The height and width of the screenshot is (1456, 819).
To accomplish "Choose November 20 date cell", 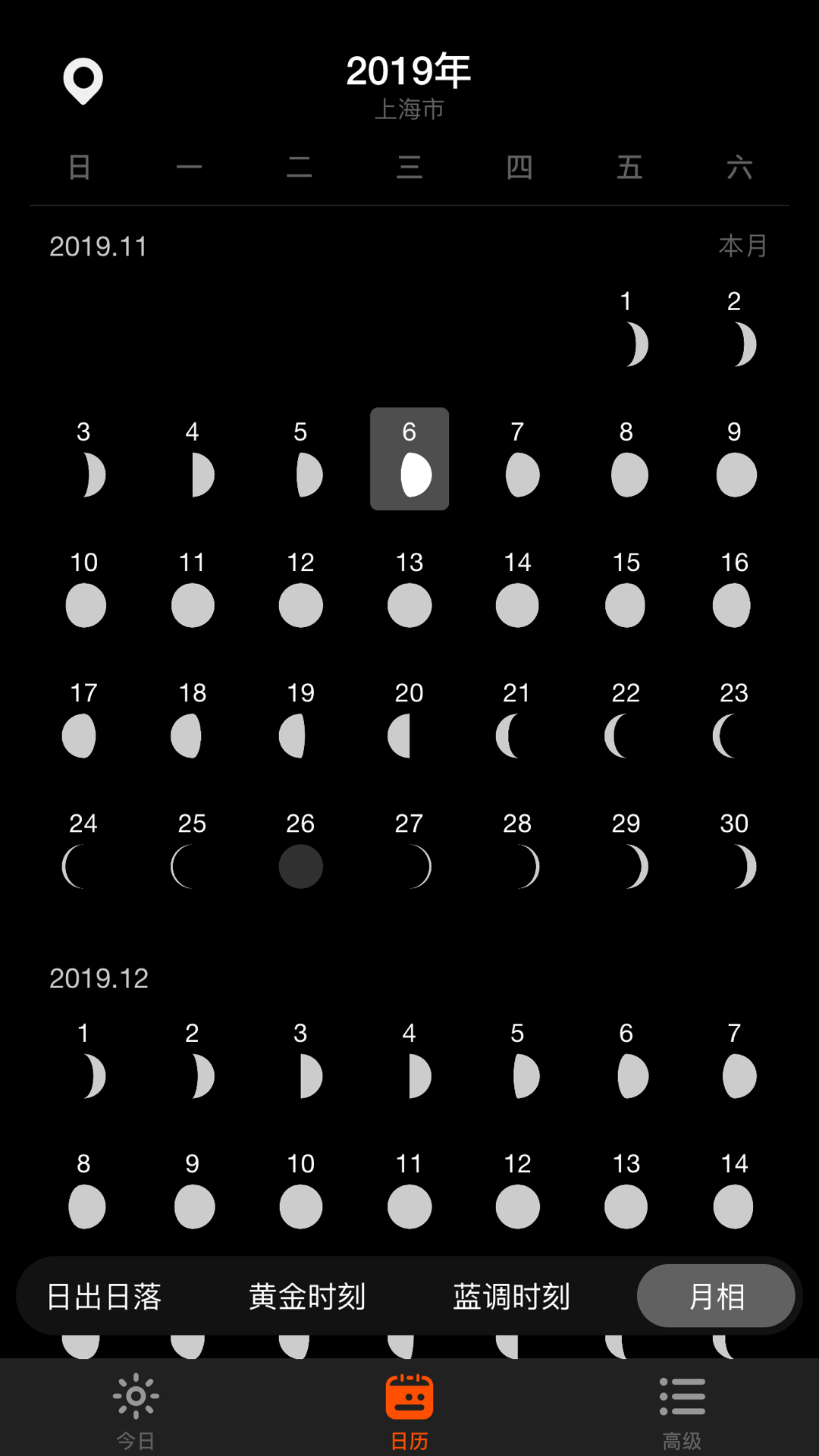I will click(x=409, y=720).
